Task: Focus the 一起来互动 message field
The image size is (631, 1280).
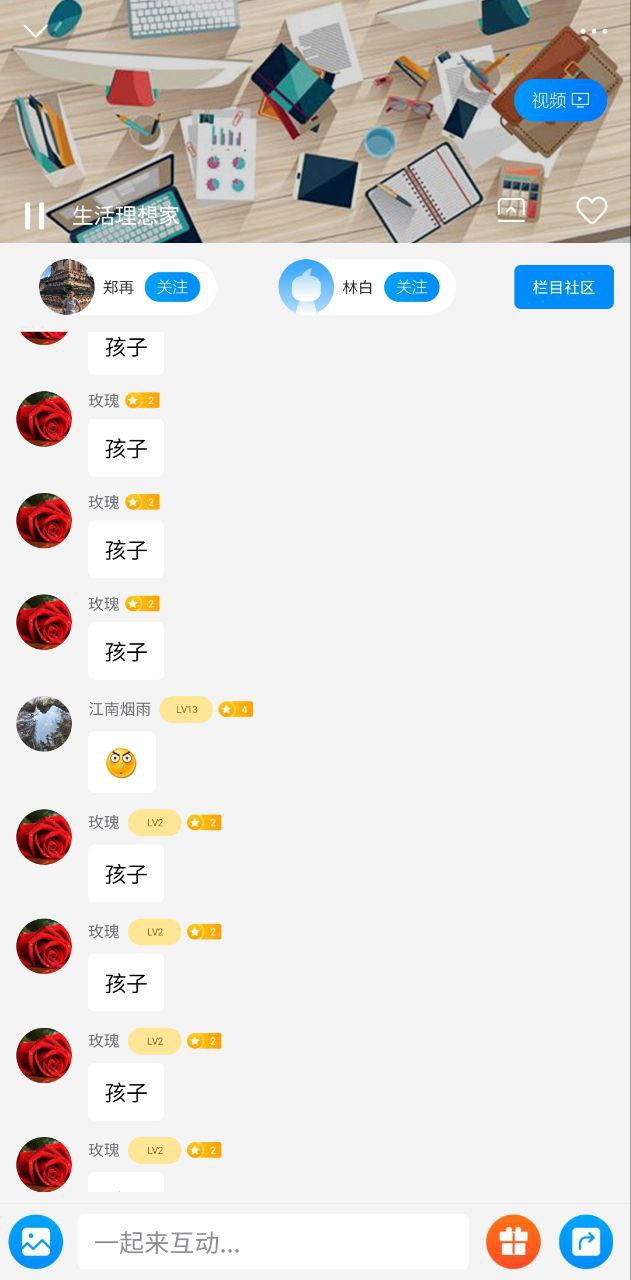Action: (x=273, y=1243)
